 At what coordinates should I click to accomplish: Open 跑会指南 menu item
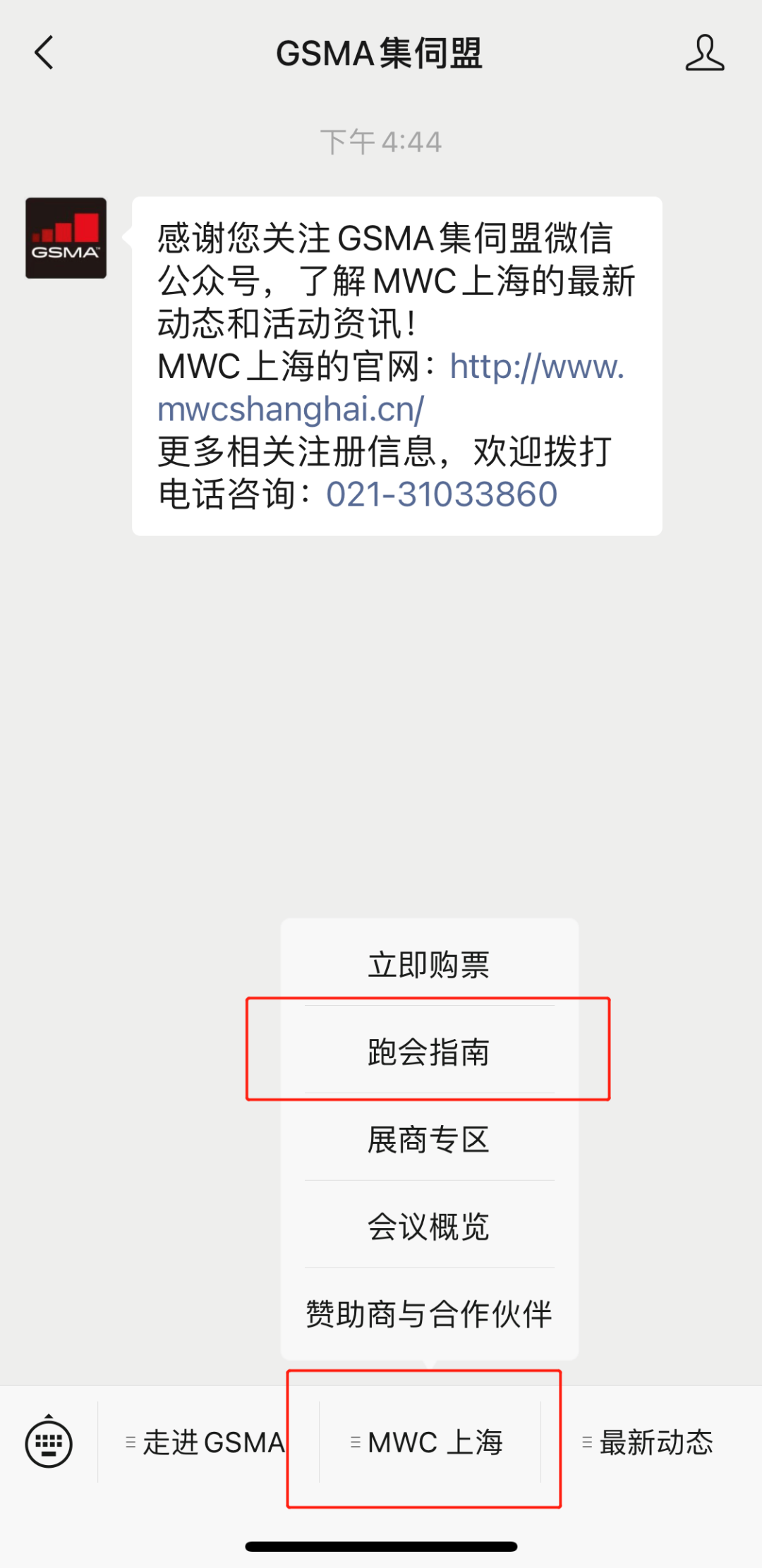pyautogui.click(x=429, y=1051)
